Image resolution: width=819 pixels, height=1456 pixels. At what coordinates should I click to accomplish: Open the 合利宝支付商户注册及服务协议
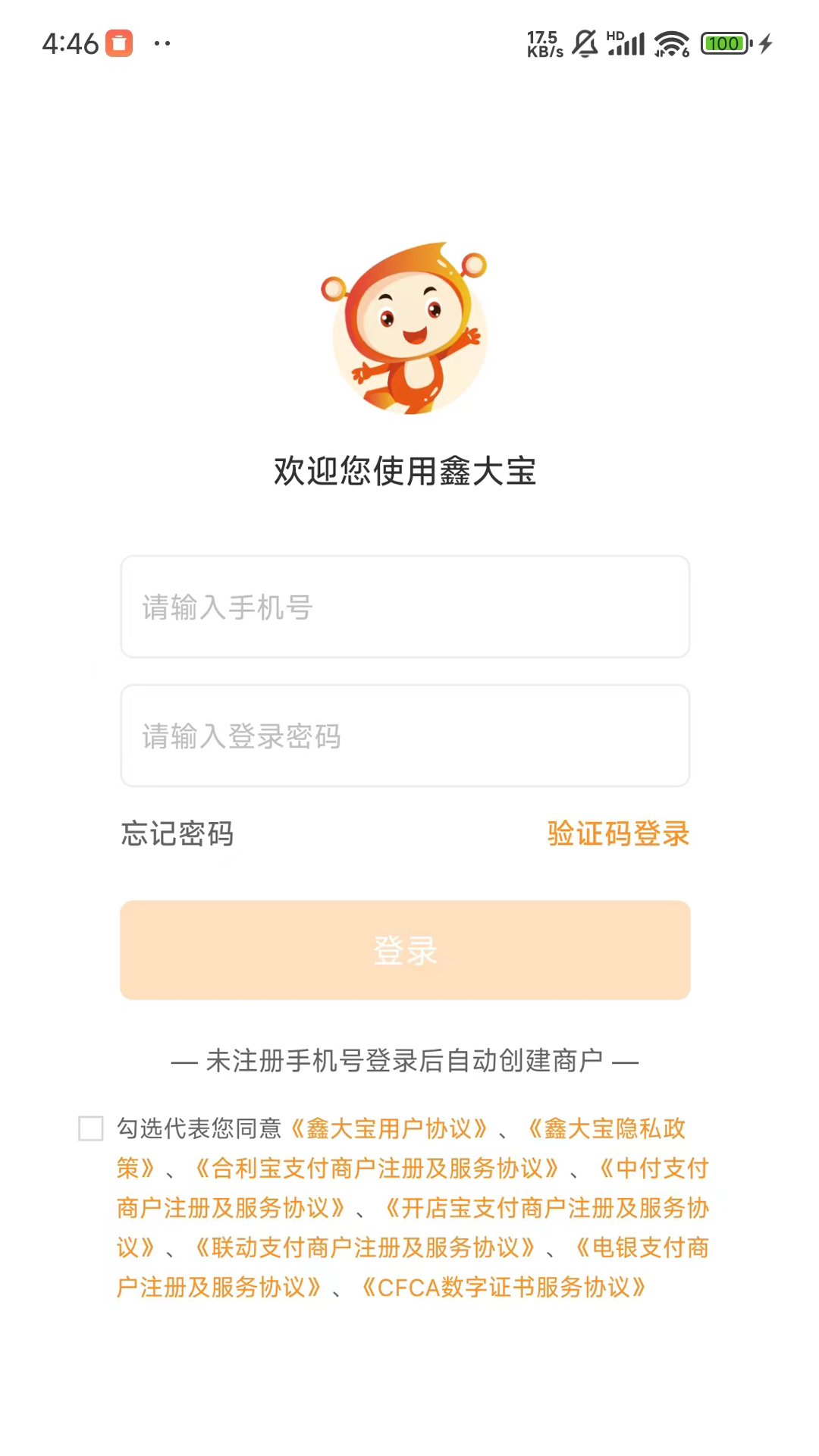pyautogui.click(x=377, y=1169)
